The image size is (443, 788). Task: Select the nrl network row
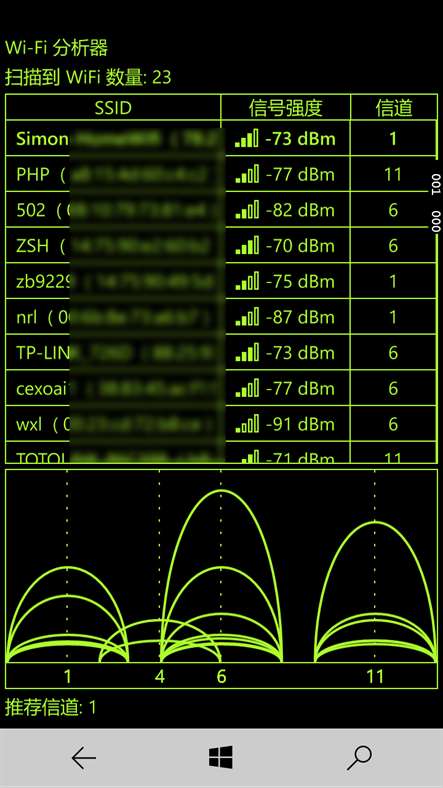221,317
